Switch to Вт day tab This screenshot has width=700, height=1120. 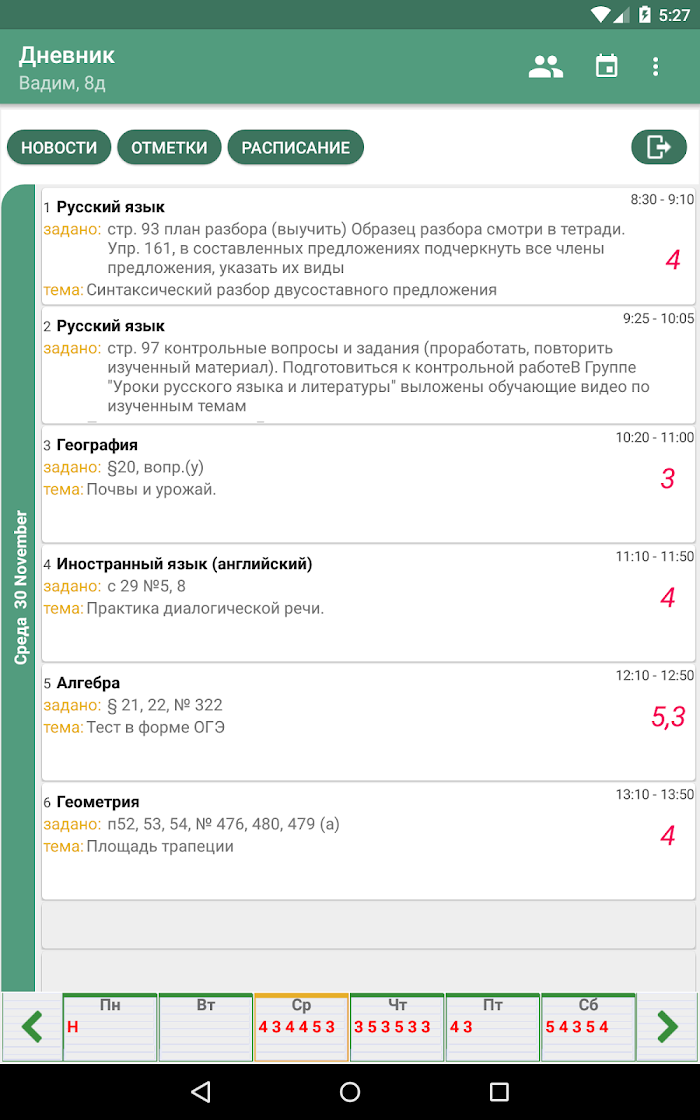point(206,1026)
